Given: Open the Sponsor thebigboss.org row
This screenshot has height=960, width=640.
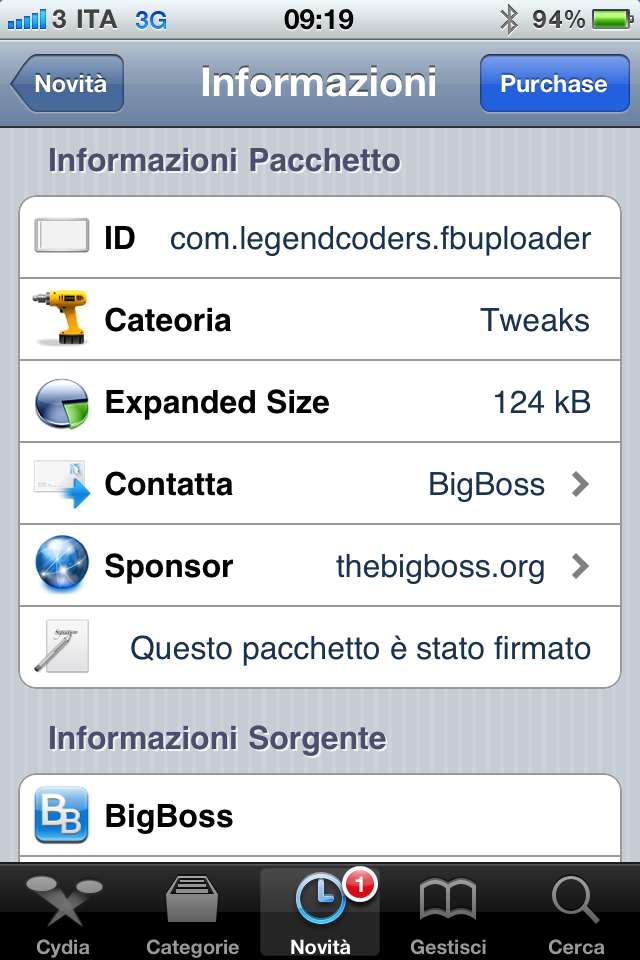Looking at the screenshot, I should tap(320, 567).
